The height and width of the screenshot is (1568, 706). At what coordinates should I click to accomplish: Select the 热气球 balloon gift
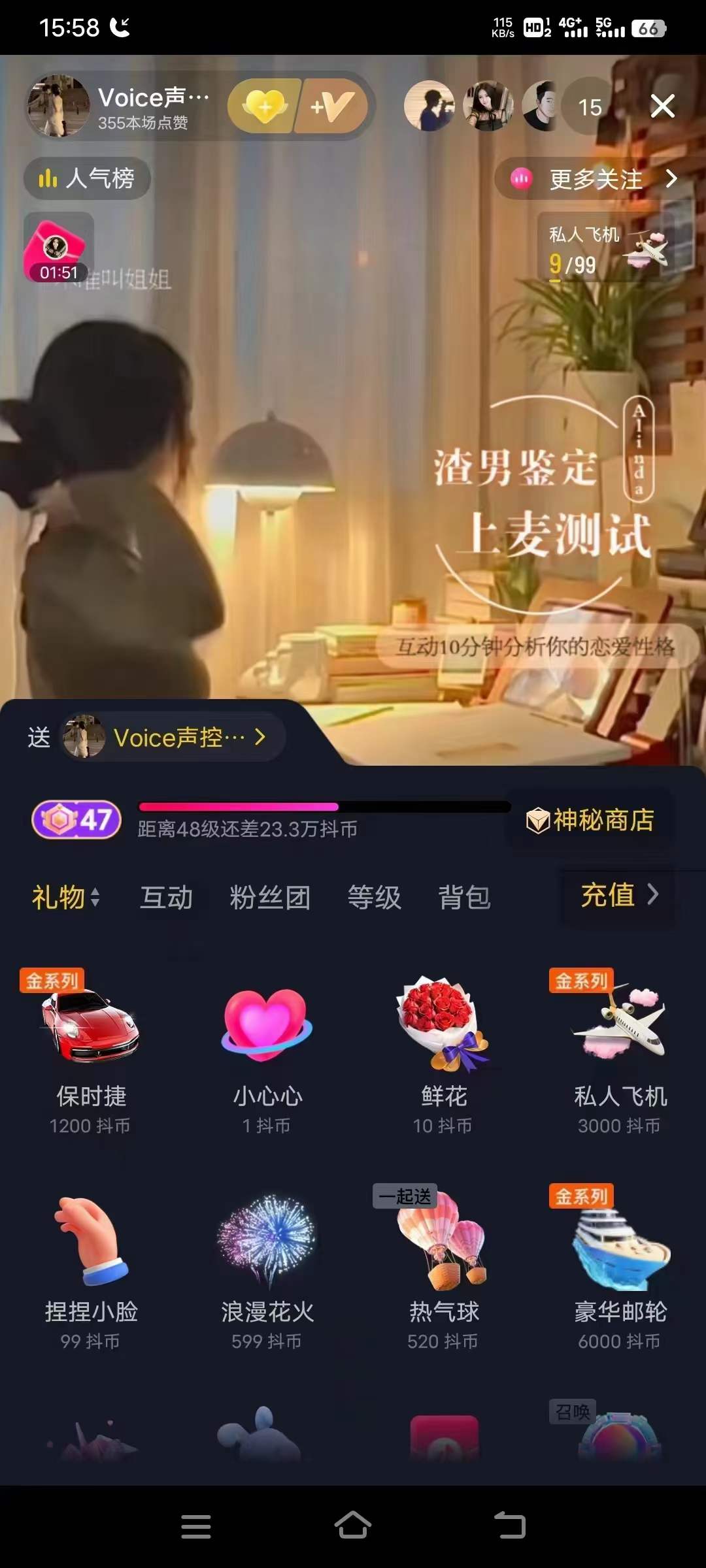444,1261
